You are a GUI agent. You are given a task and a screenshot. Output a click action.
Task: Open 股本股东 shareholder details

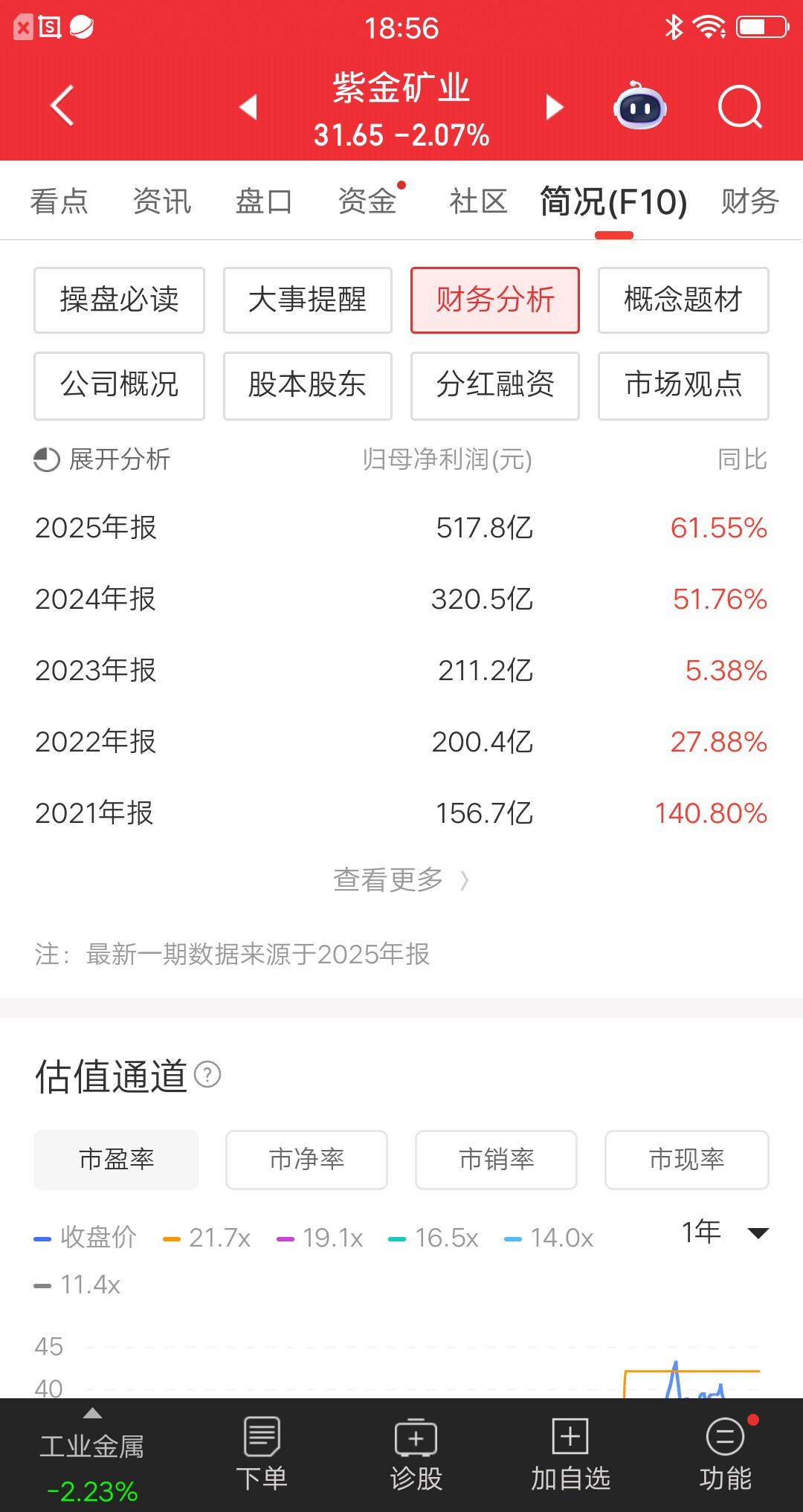click(306, 386)
